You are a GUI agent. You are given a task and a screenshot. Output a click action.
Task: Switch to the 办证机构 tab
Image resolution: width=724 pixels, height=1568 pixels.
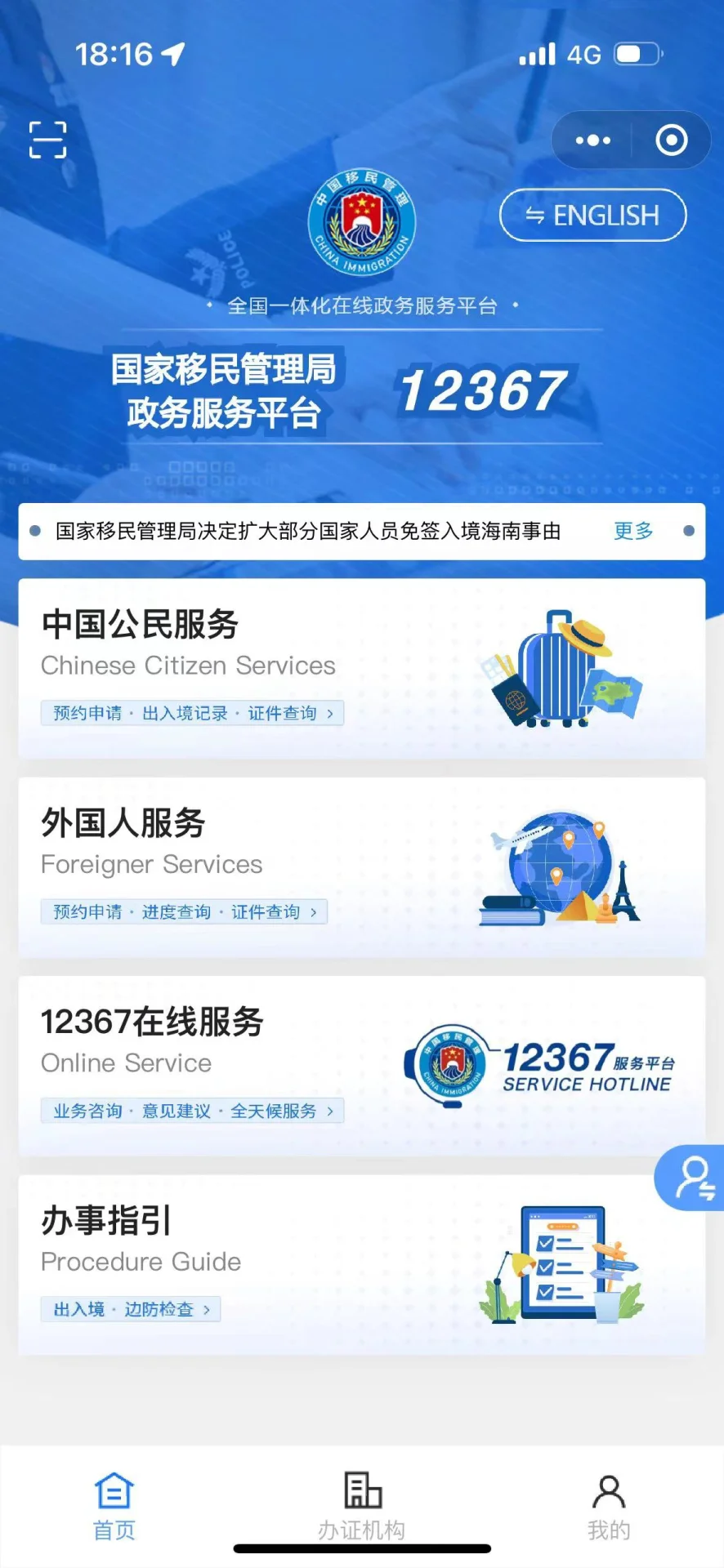362,1507
